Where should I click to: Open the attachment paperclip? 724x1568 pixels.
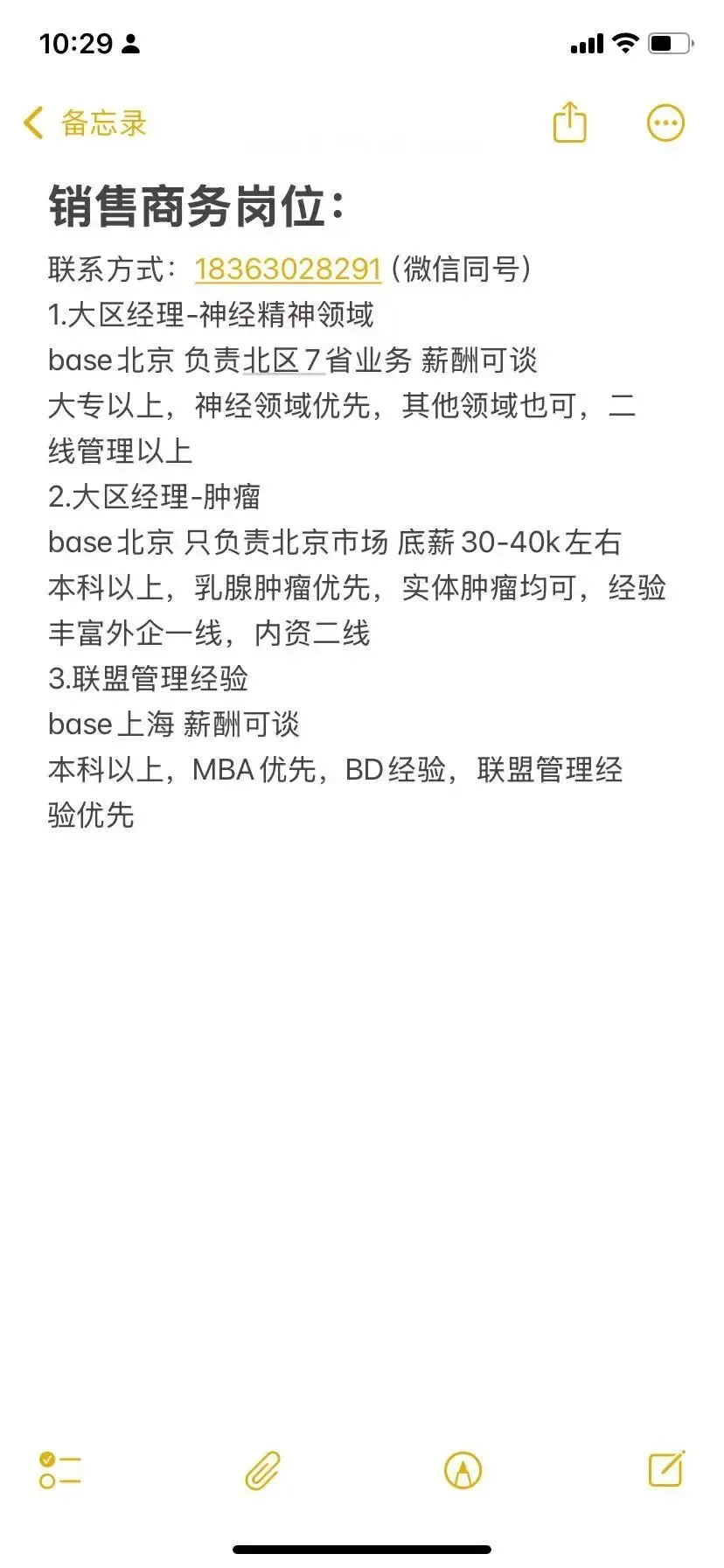262,1471
